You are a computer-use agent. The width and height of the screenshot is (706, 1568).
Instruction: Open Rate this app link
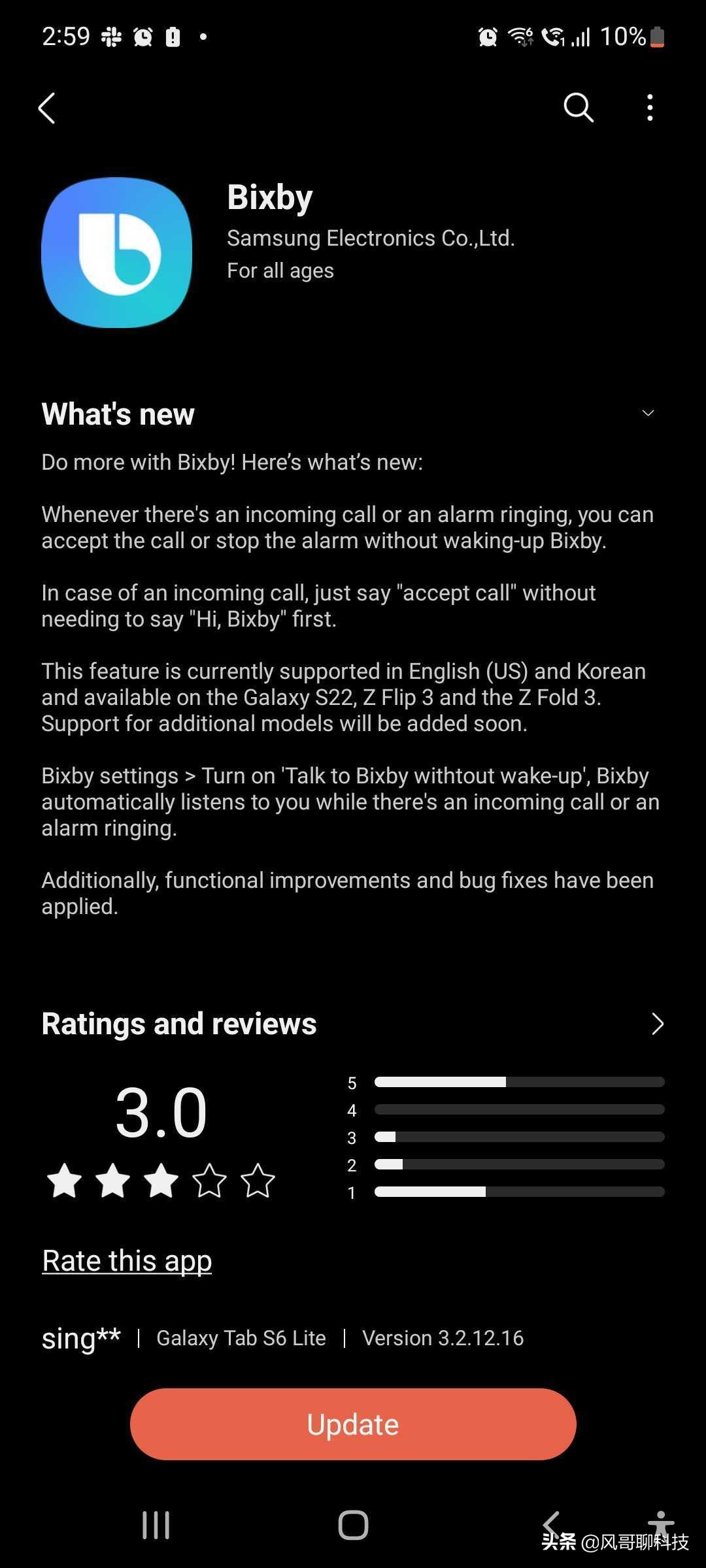pos(126,1260)
